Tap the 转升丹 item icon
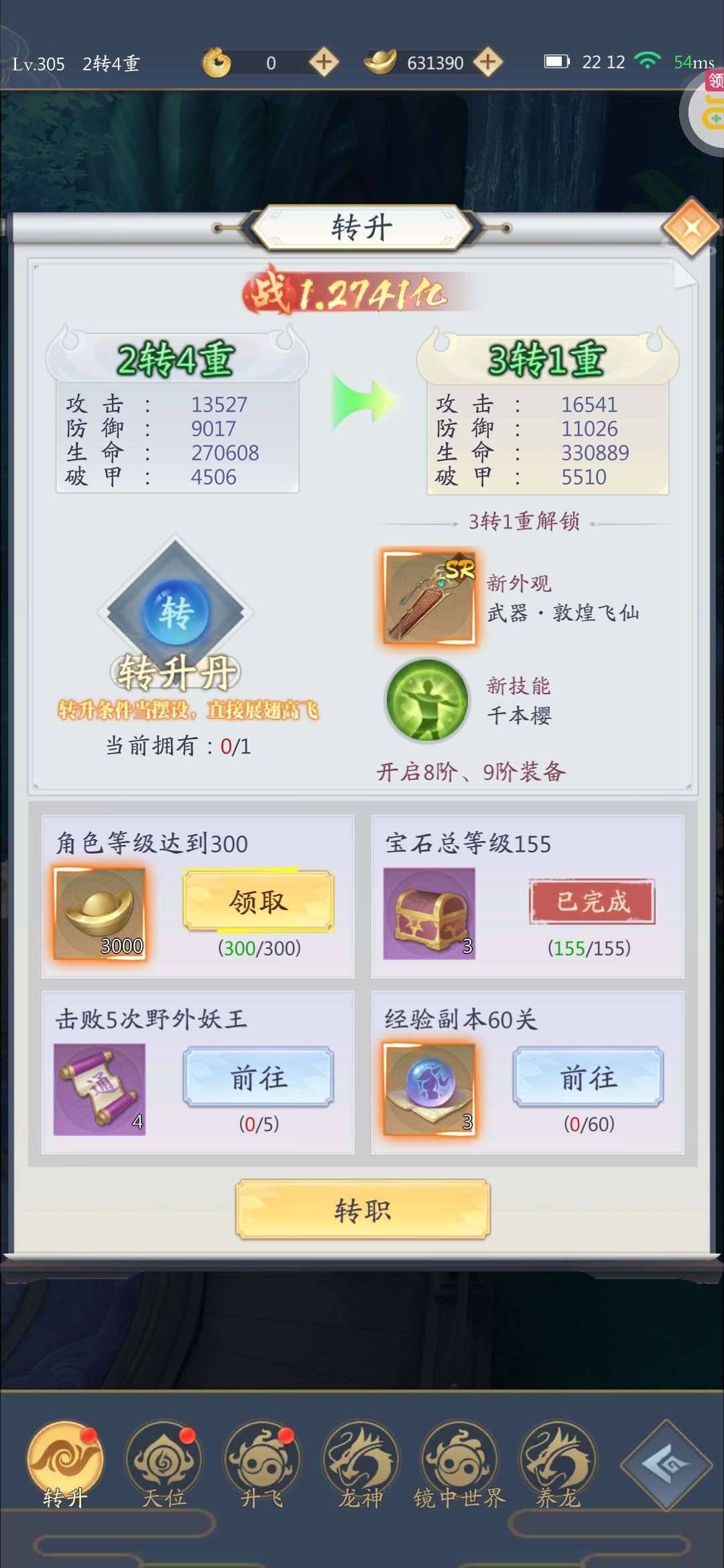724x1568 pixels. pyautogui.click(x=176, y=611)
